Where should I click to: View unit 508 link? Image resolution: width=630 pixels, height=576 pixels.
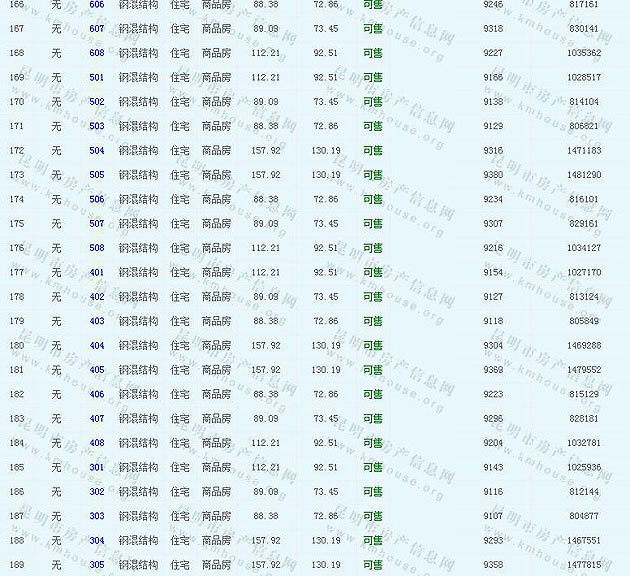click(x=96, y=248)
